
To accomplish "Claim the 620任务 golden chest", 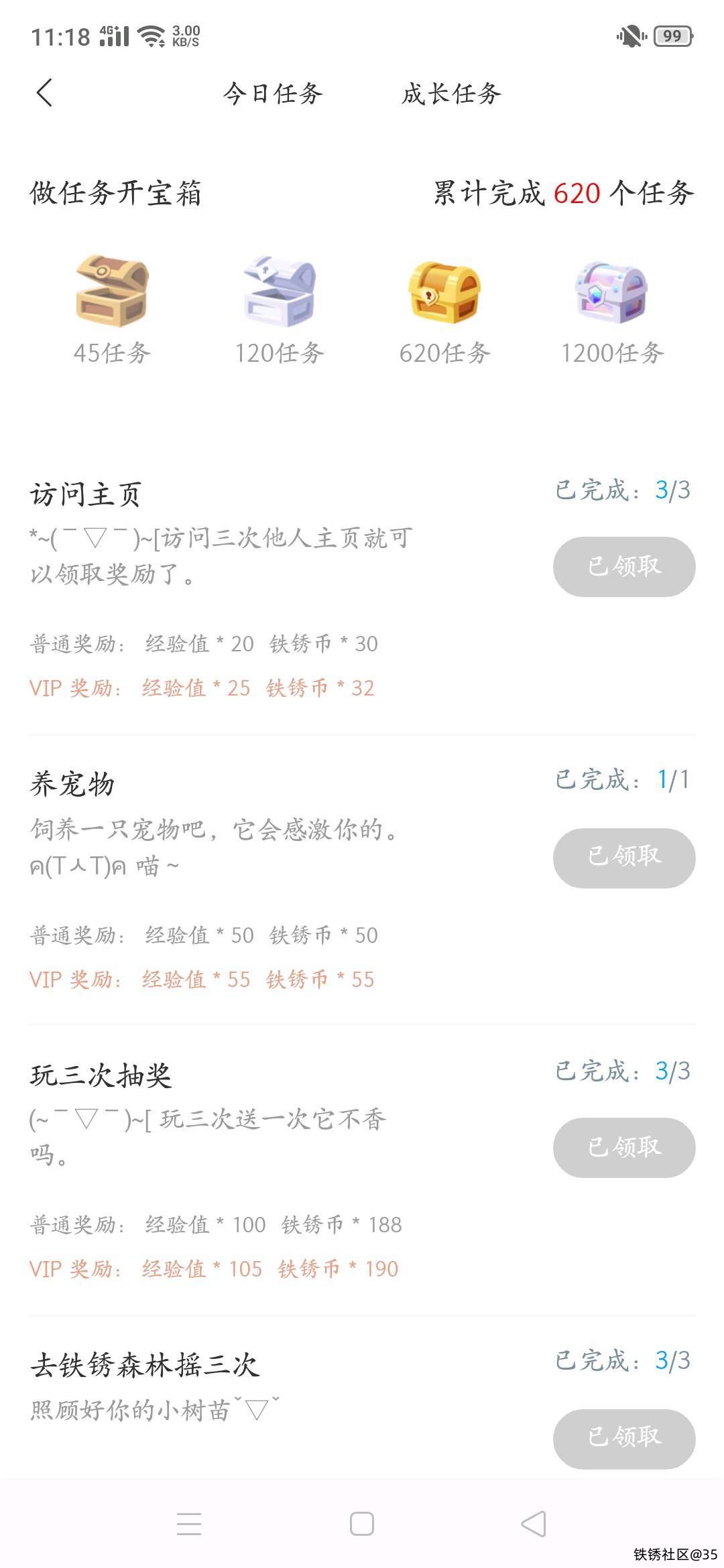I will pyautogui.click(x=444, y=291).
